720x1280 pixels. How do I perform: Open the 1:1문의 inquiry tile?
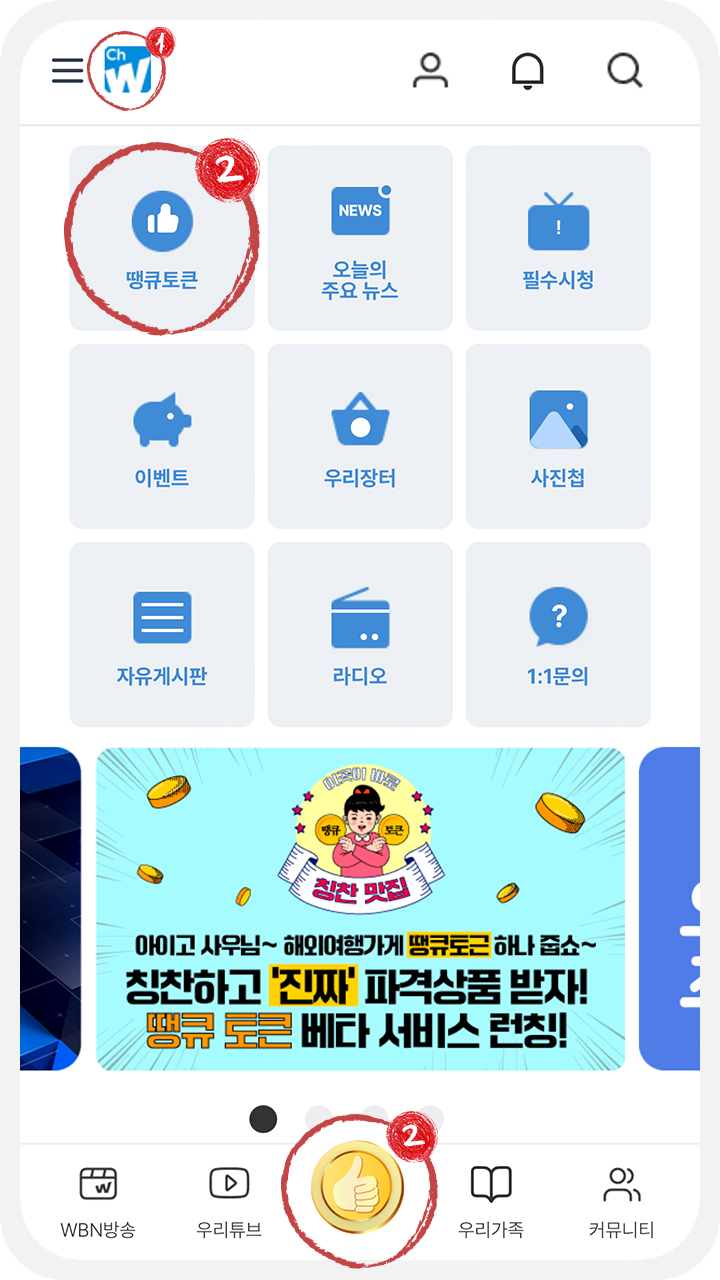558,634
